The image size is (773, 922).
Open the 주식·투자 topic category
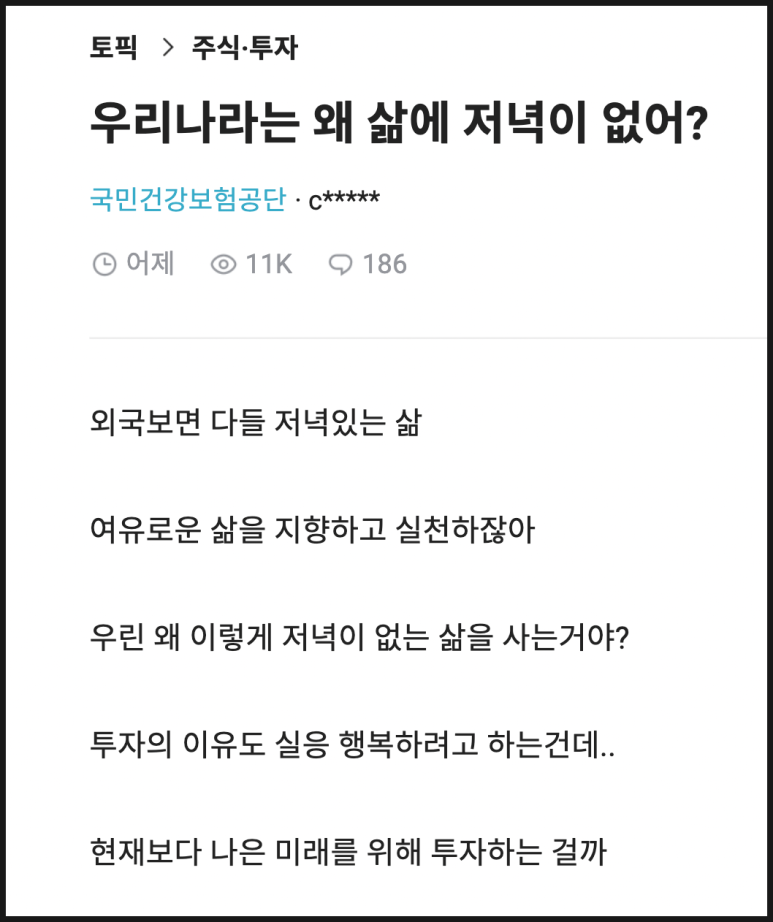tap(245, 47)
